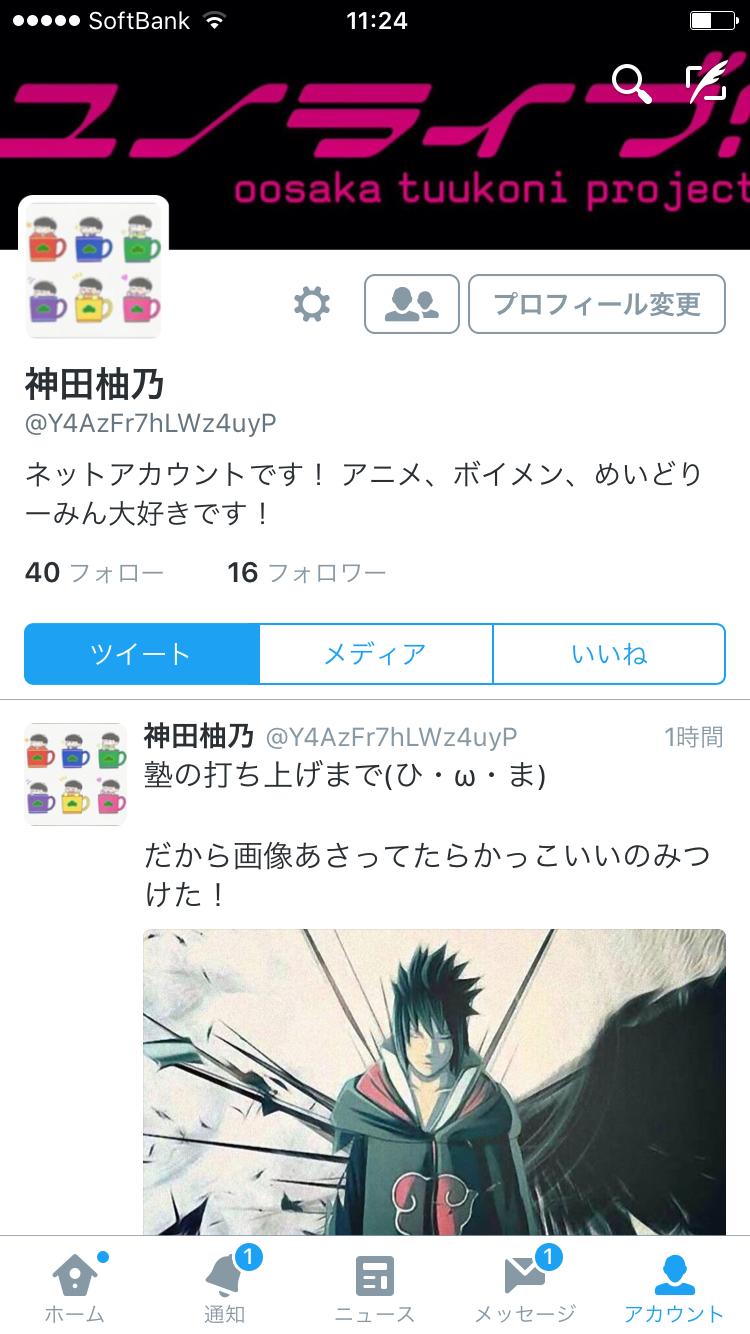View the 16 フォロワー followers list
Image resolution: width=750 pixels, height=1334 pixels.
tap(306, 573)
